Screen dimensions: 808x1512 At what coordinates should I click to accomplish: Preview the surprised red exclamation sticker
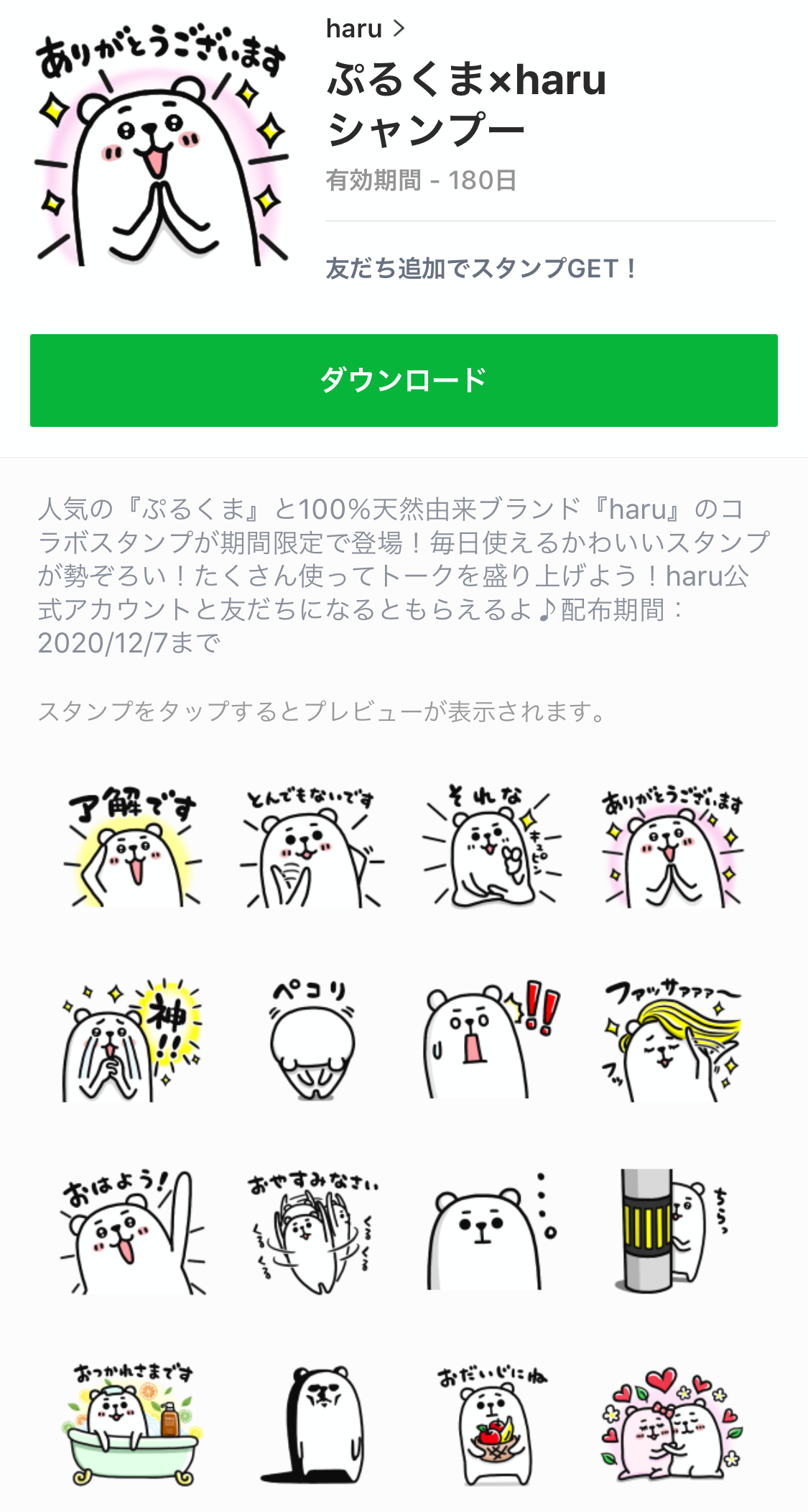pyautogui.click(x=493, y=1040)
